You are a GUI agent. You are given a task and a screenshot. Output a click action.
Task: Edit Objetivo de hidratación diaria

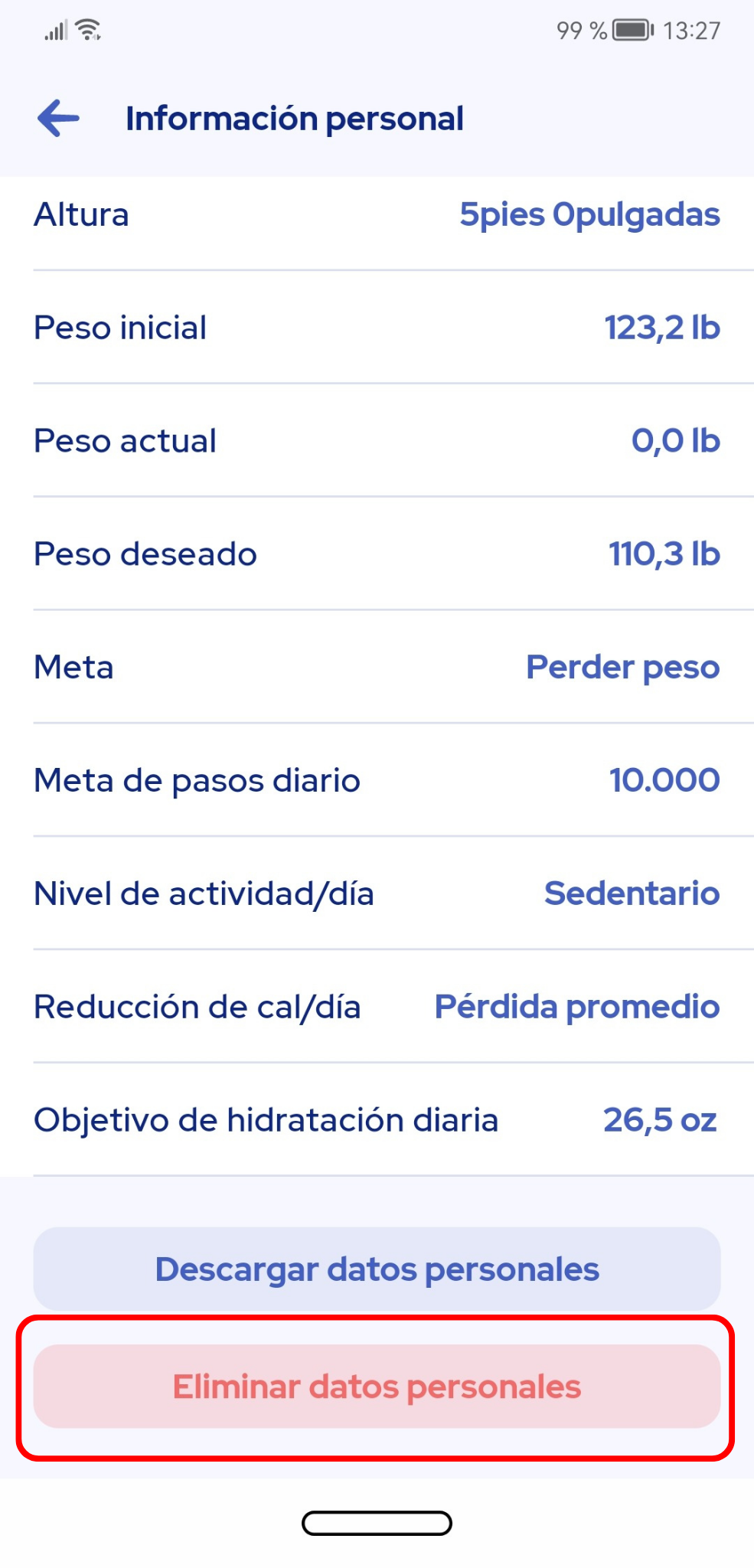click(x=377, y=1120)
